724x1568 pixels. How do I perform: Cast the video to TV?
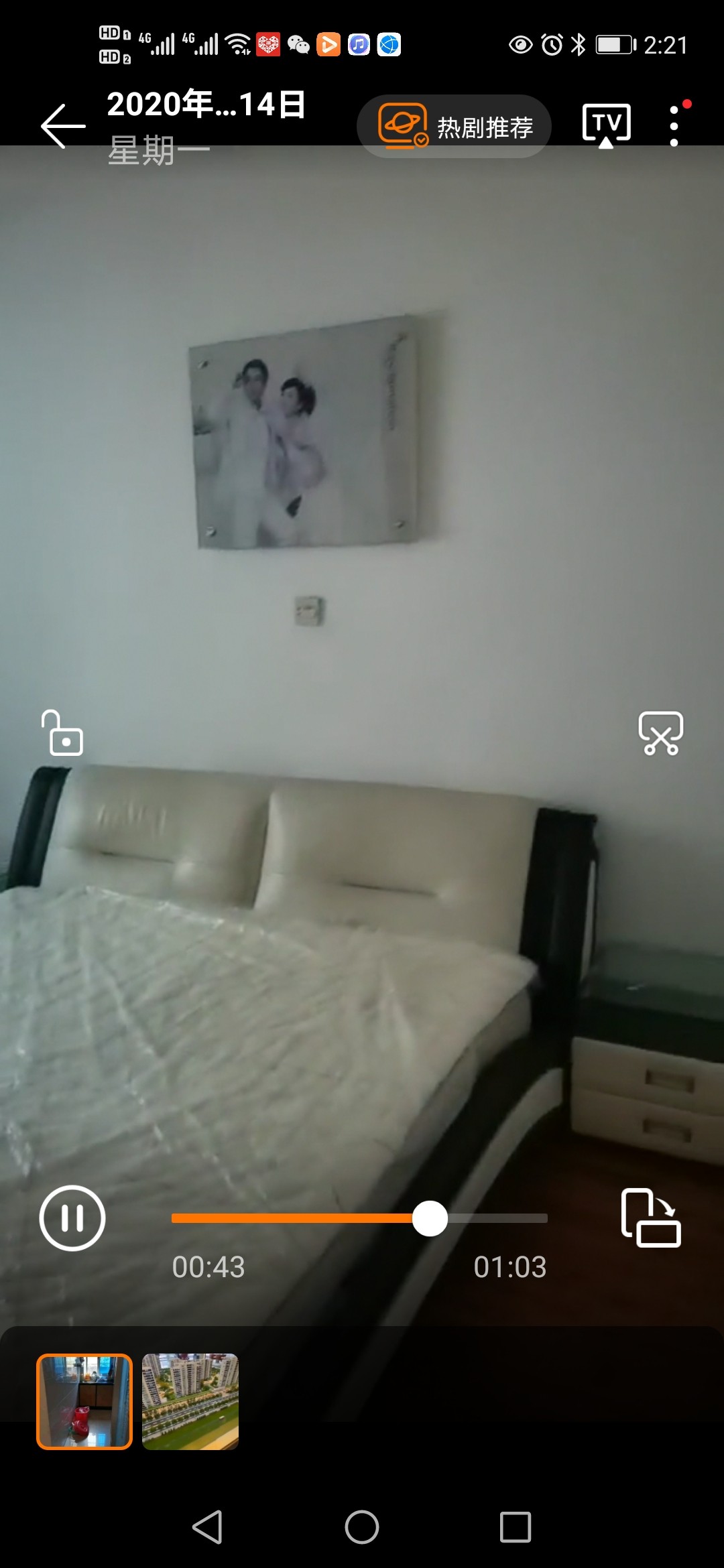(x=606, y=125)
